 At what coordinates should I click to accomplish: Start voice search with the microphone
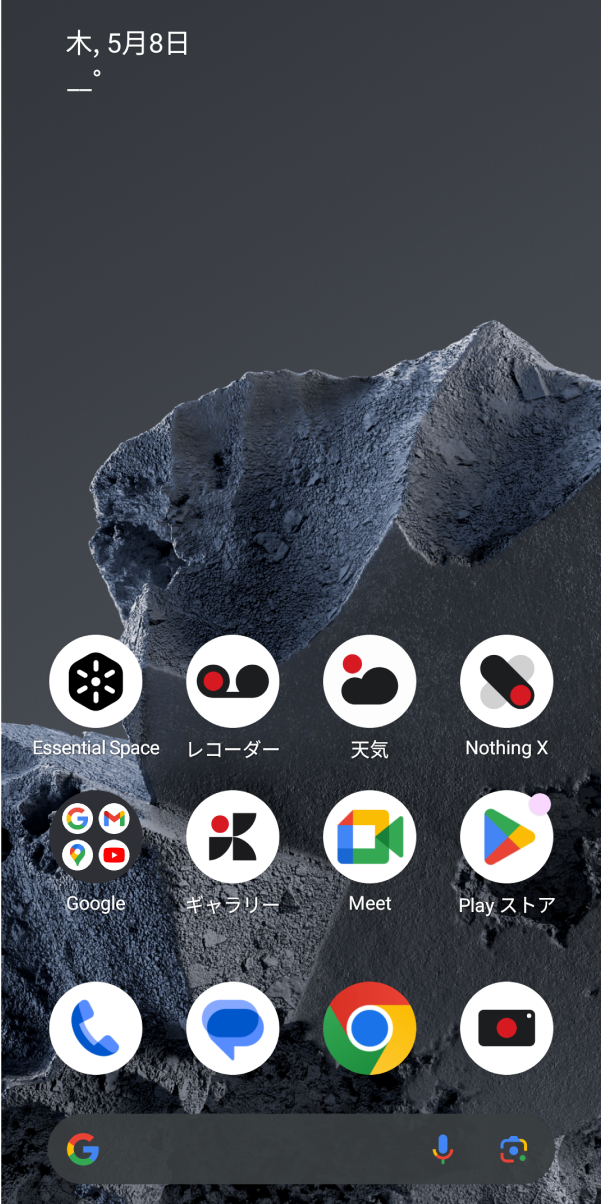pos(443,1150)
